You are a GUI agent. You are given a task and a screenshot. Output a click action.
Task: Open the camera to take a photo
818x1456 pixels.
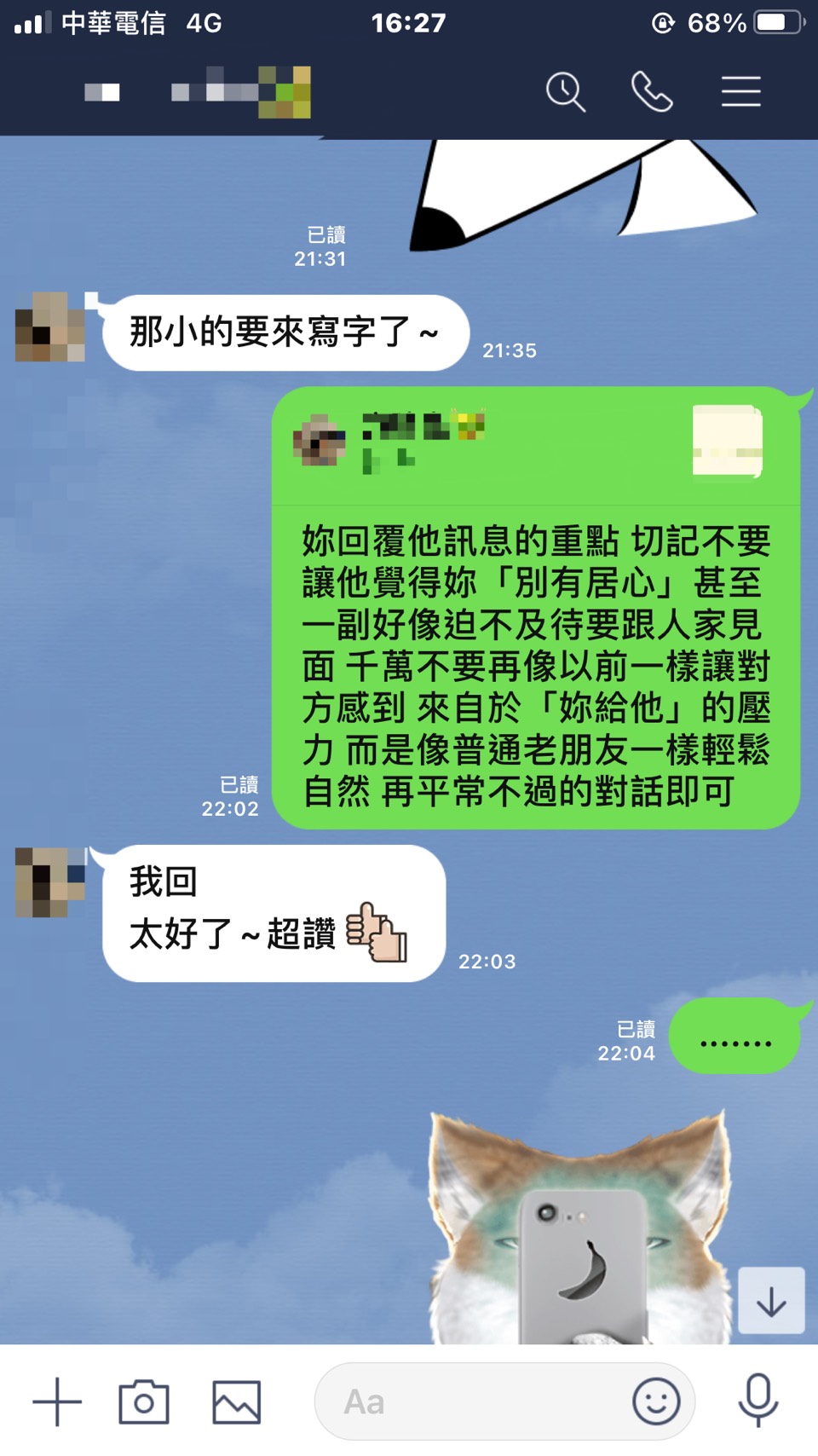tap(144, 1401)
